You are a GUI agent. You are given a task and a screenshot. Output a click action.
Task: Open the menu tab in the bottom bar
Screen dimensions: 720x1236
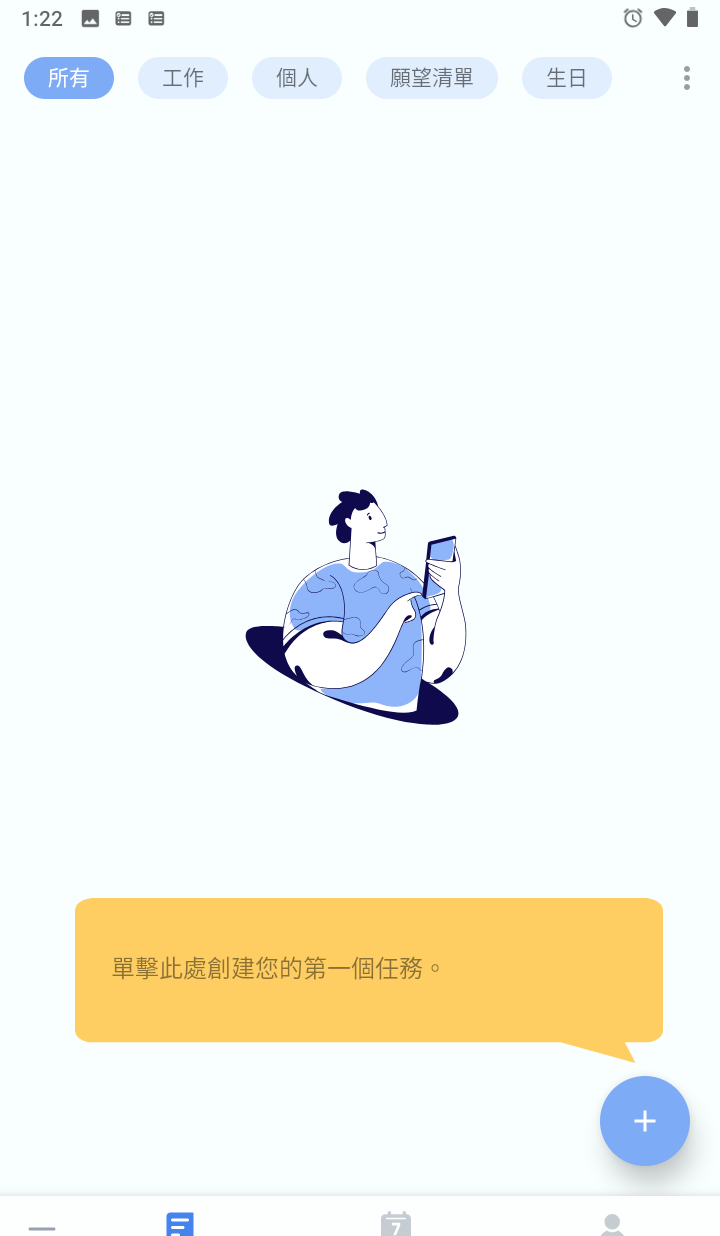(42, 1224)
